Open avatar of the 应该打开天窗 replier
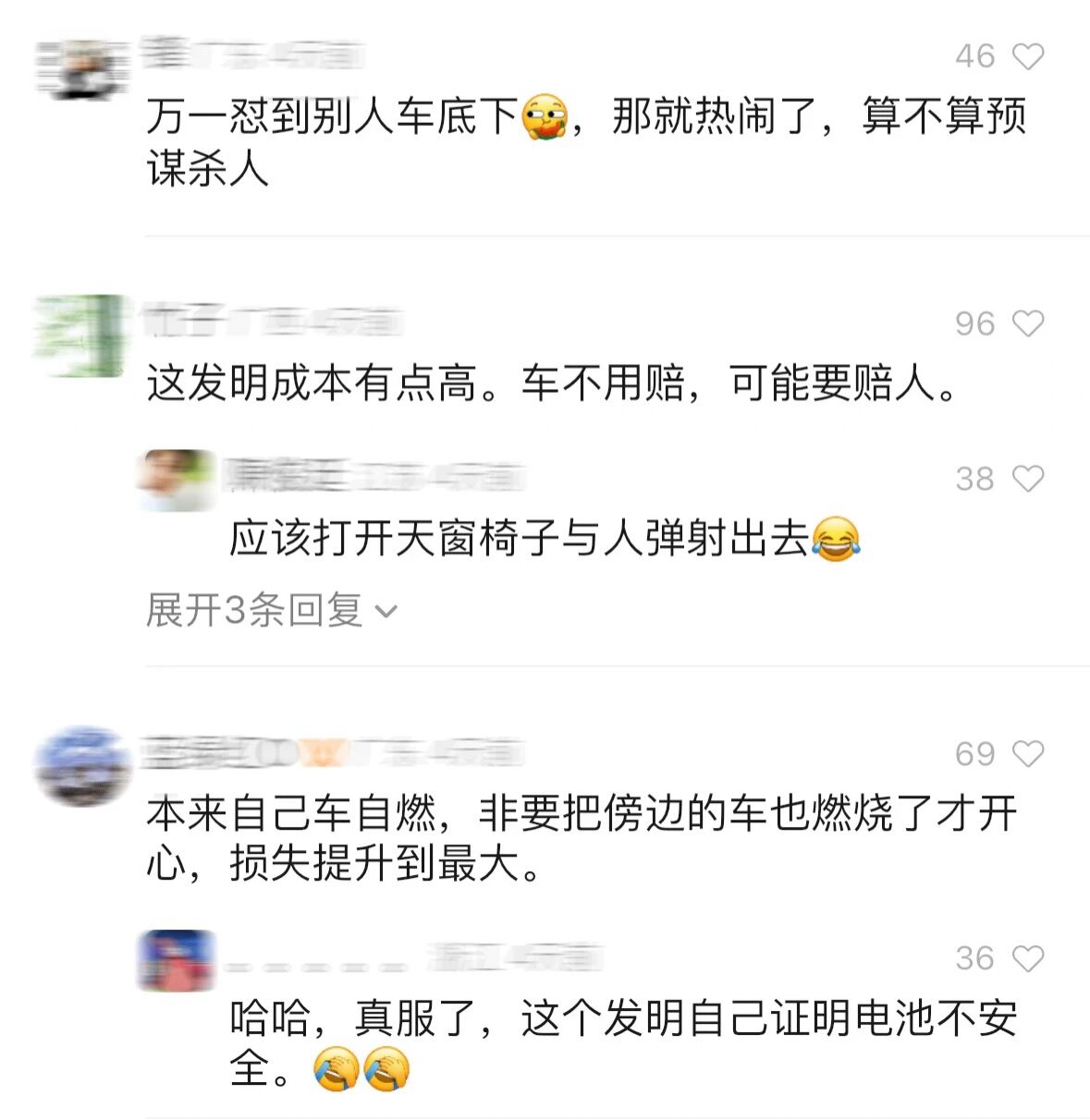Viewport: 1090px width, 1120px height. [177, 481]
